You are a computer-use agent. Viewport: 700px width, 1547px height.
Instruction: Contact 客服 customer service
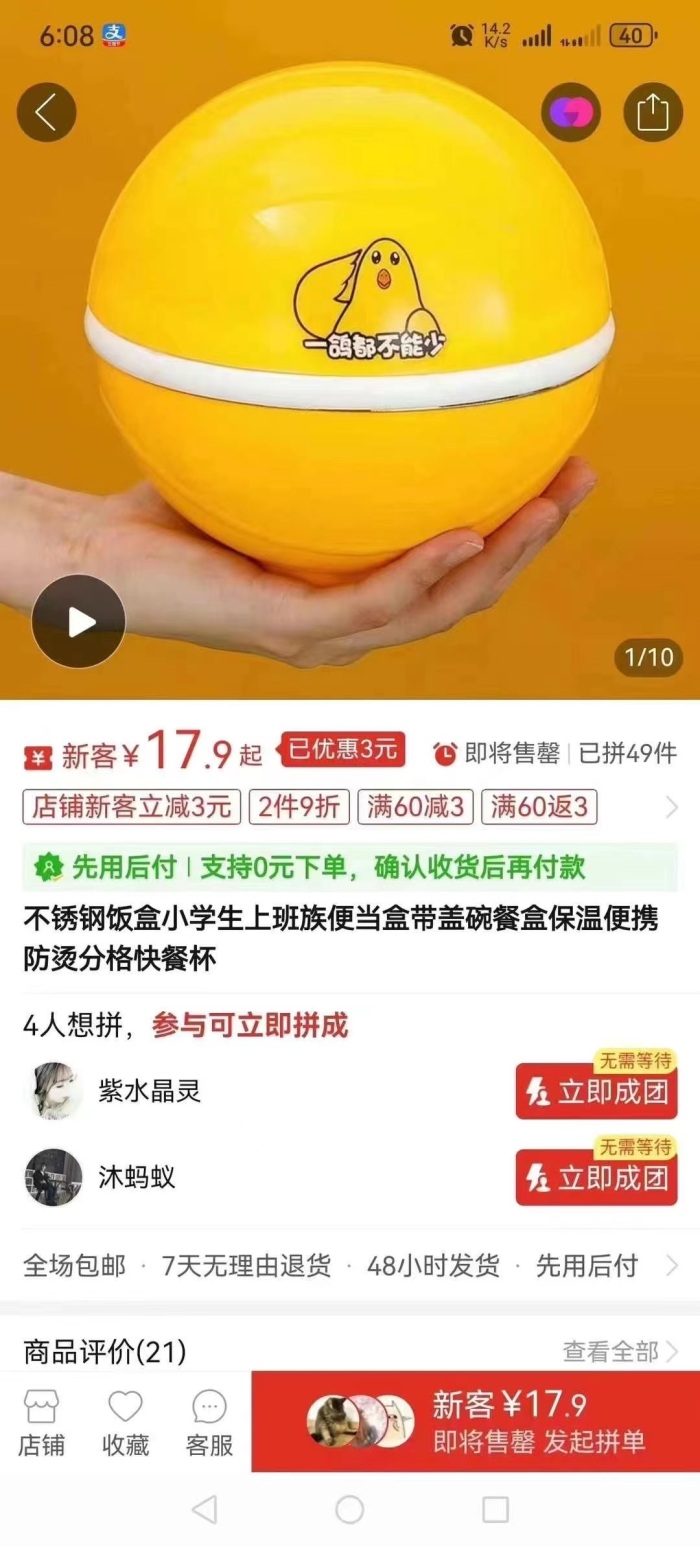[x=209, y=1422]
